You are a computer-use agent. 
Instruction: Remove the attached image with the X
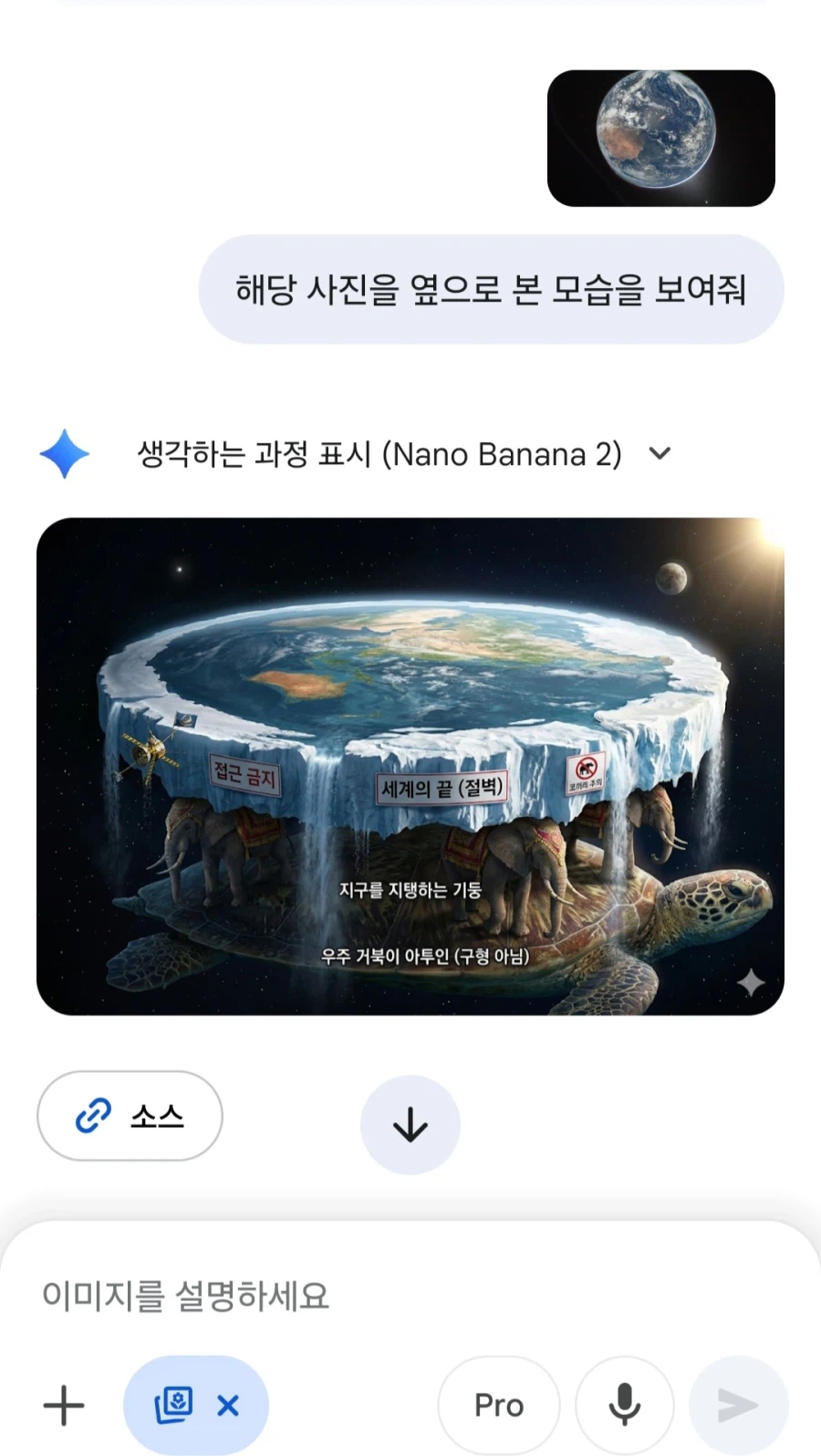226,1405
